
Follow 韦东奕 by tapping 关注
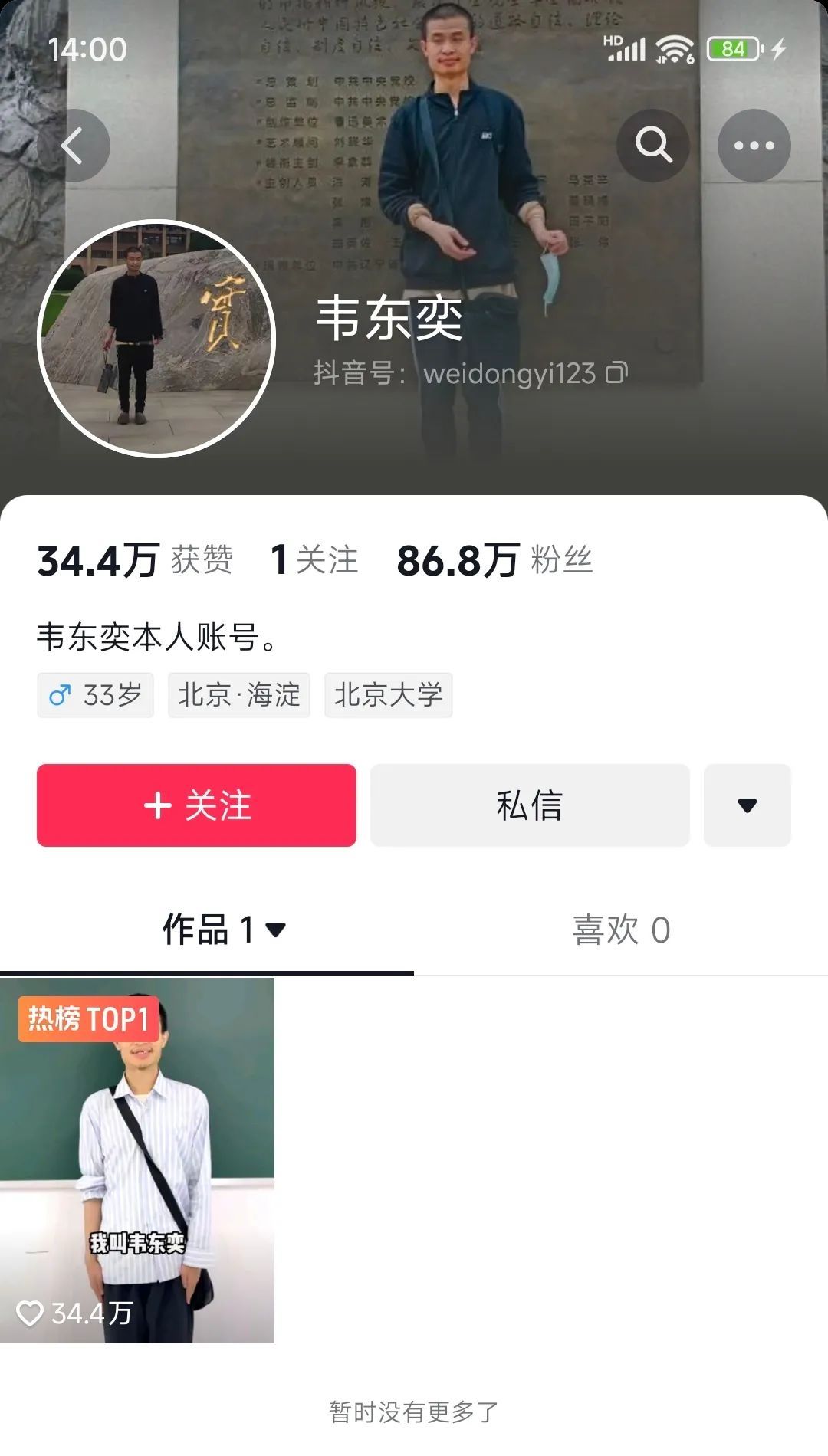[198, 805]
